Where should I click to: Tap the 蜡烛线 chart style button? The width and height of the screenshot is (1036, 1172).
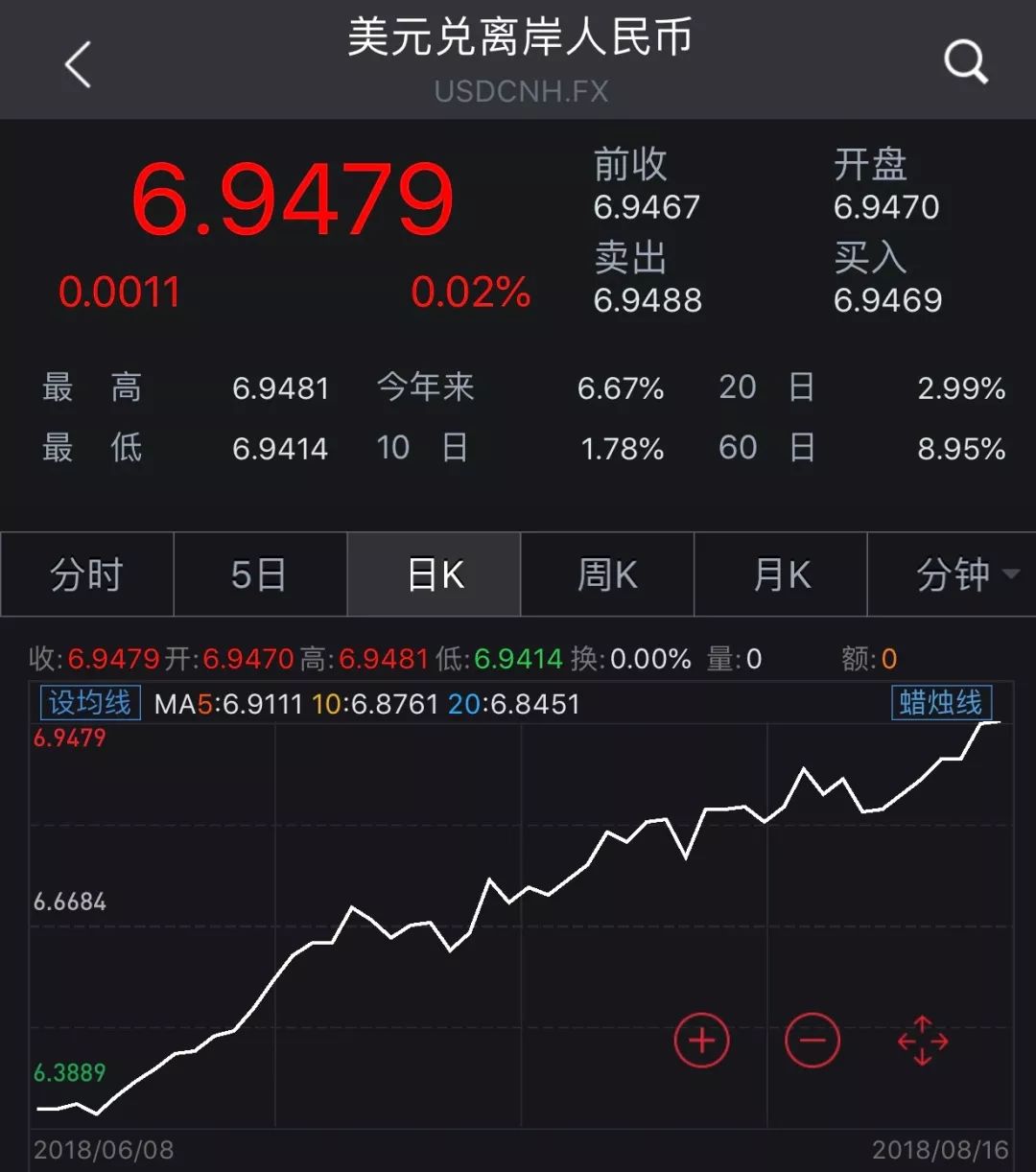(x=940, y=703)
